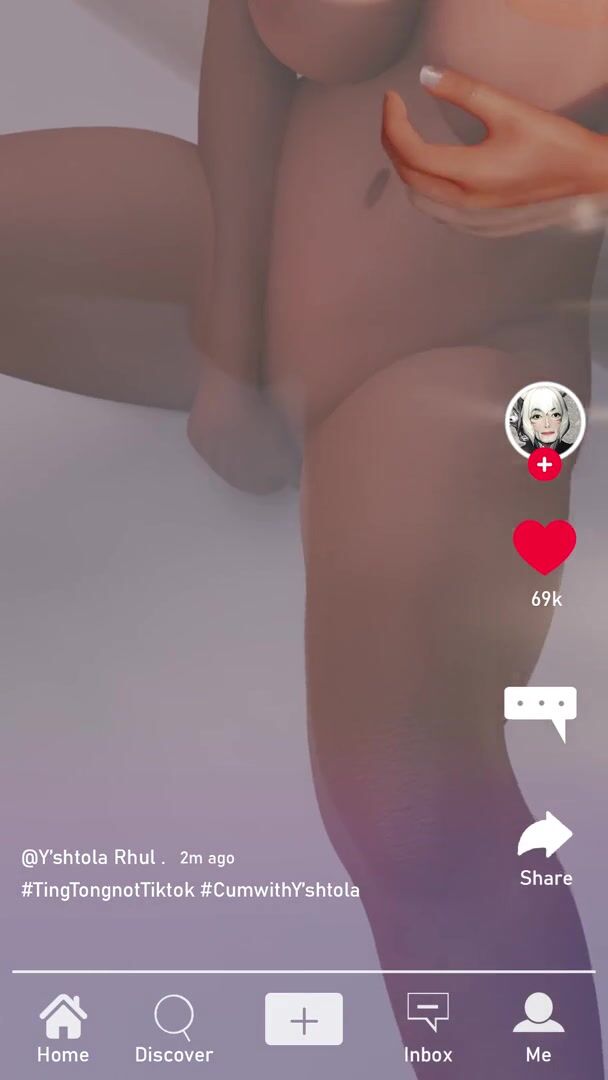Create a new post with the plus button

(304, 1020)
